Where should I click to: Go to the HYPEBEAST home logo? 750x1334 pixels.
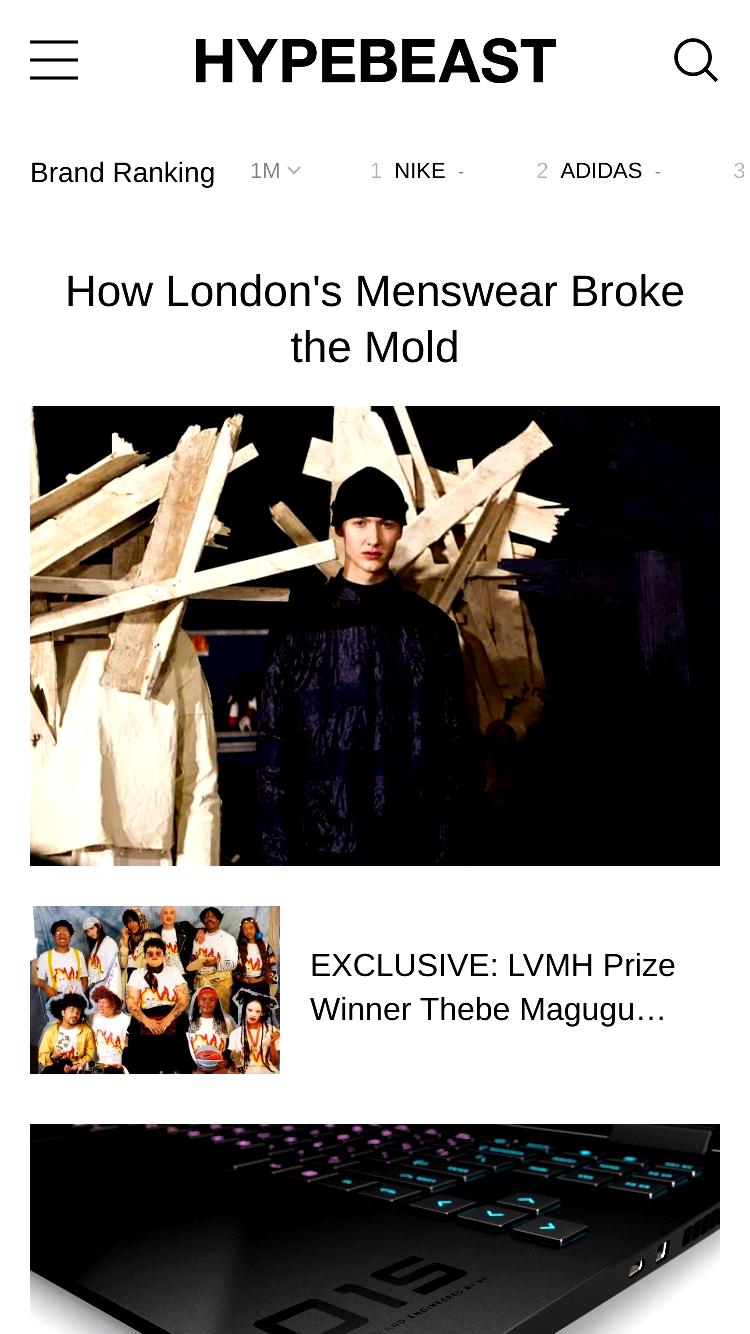tap(375, 60)
